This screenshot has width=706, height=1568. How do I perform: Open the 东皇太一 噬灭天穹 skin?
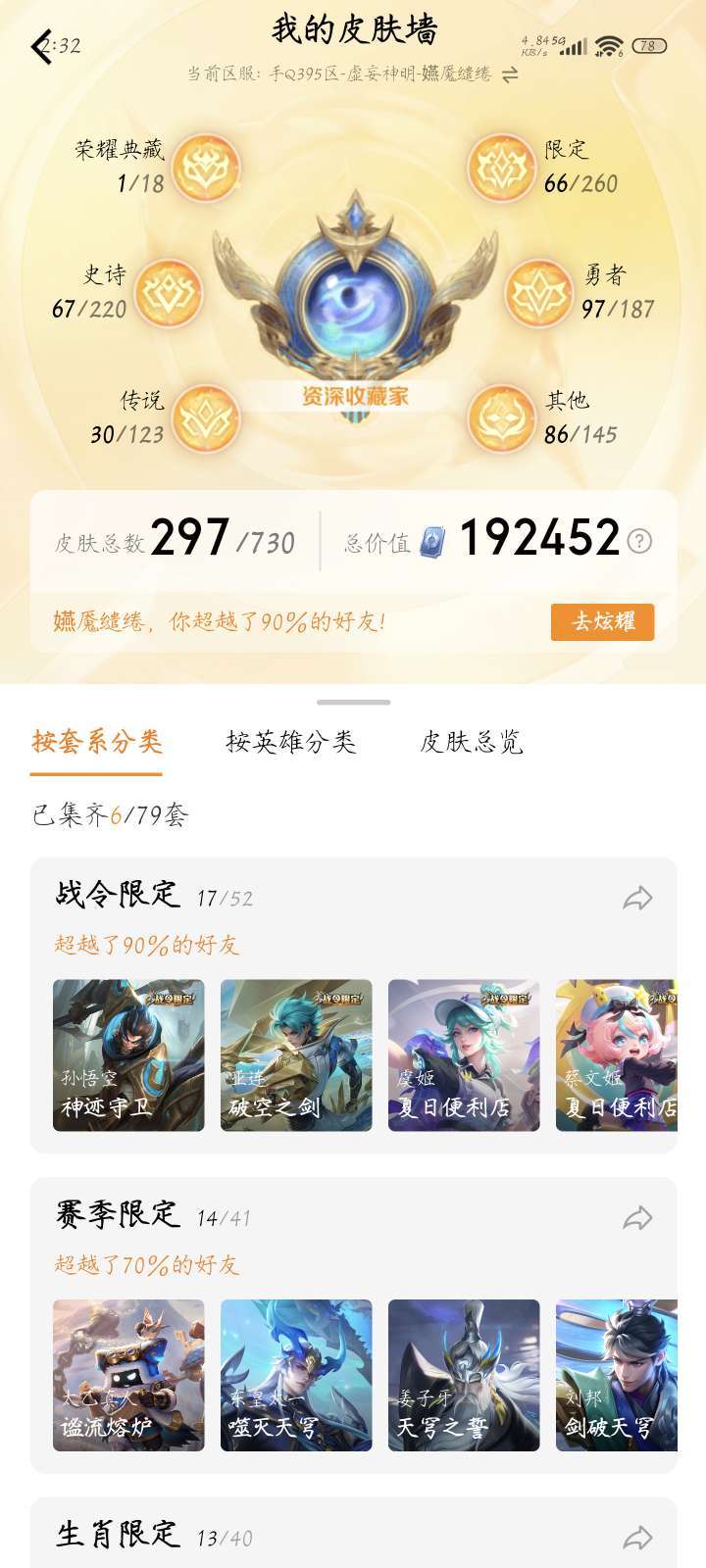296,1375
